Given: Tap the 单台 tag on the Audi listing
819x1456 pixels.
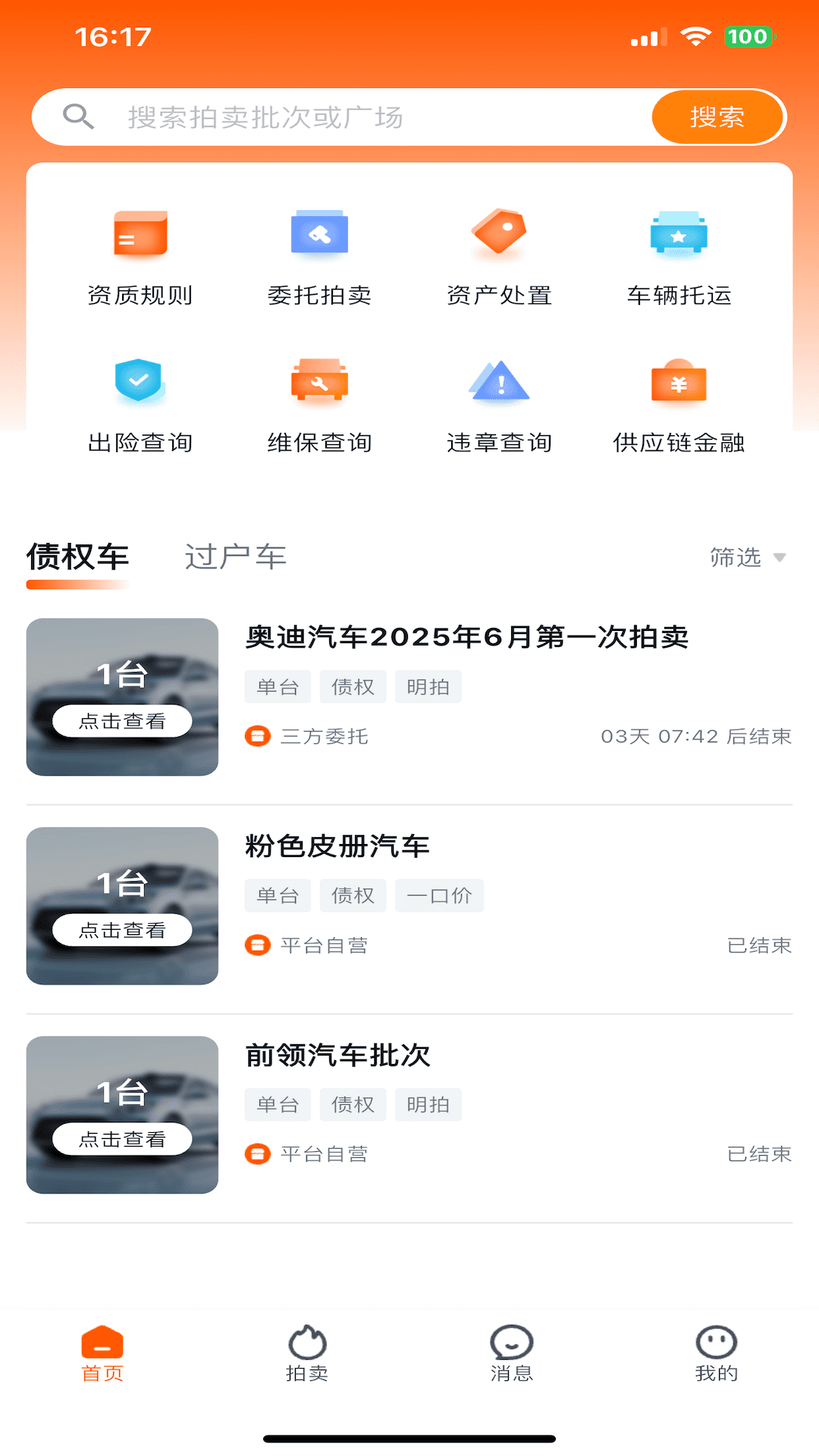Looking at the screenshot, I should (x=278, y=686).
